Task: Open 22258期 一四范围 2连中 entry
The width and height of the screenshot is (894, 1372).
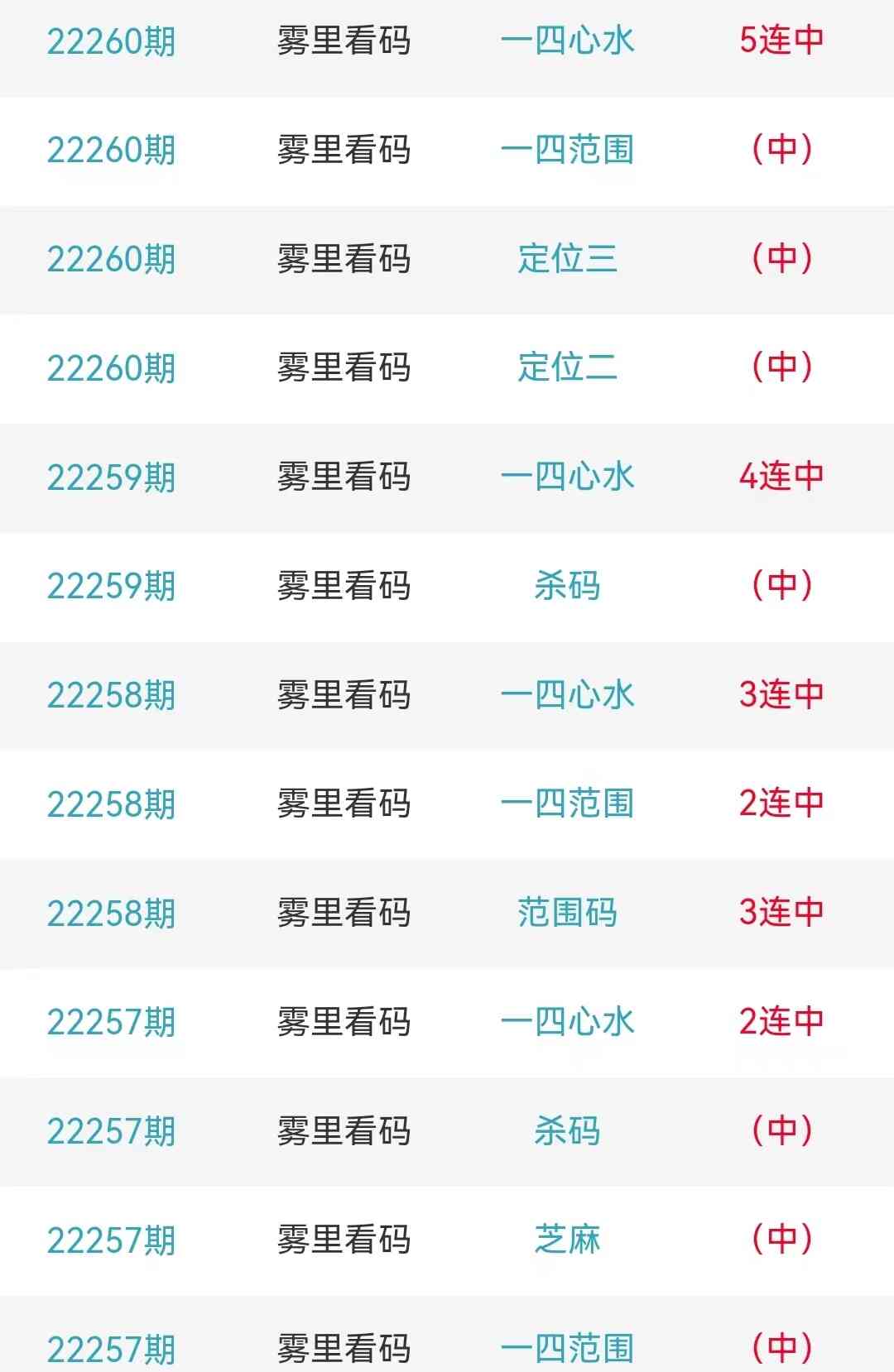Action: point(567,804)
